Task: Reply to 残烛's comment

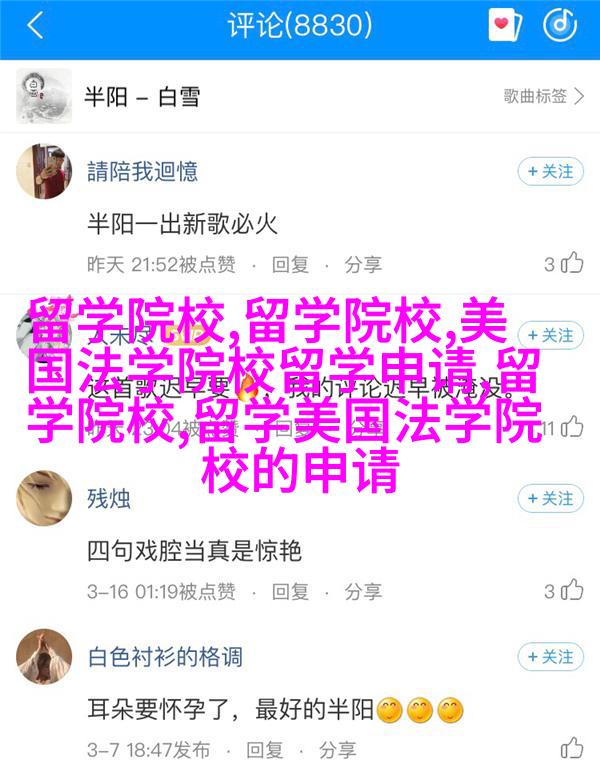Action: 291,590
